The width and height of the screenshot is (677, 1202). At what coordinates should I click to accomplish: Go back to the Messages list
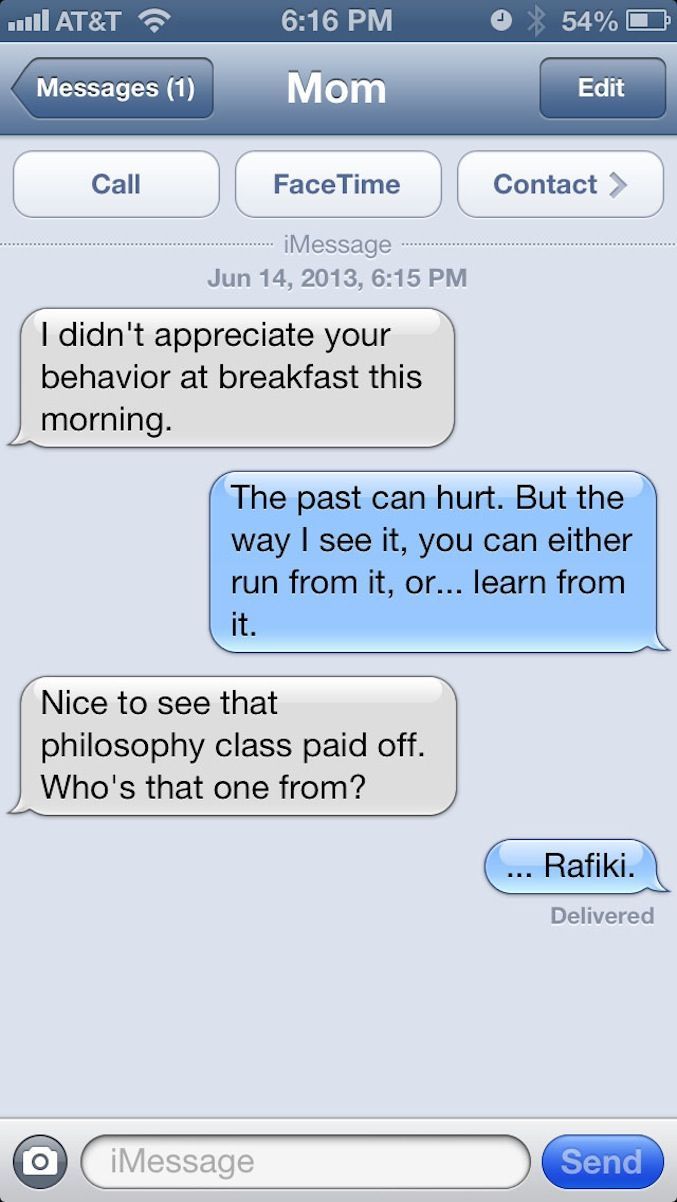pyautogui.click(x=112, y=88)
